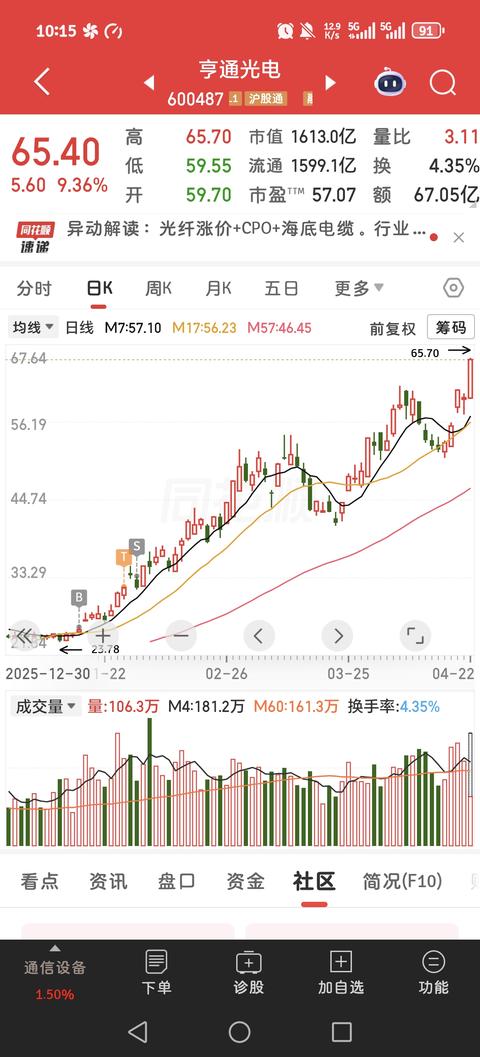Open the 均线 indicator dropdown
The height and width of the screenshot is (1057, 480).
click(33, 328)
